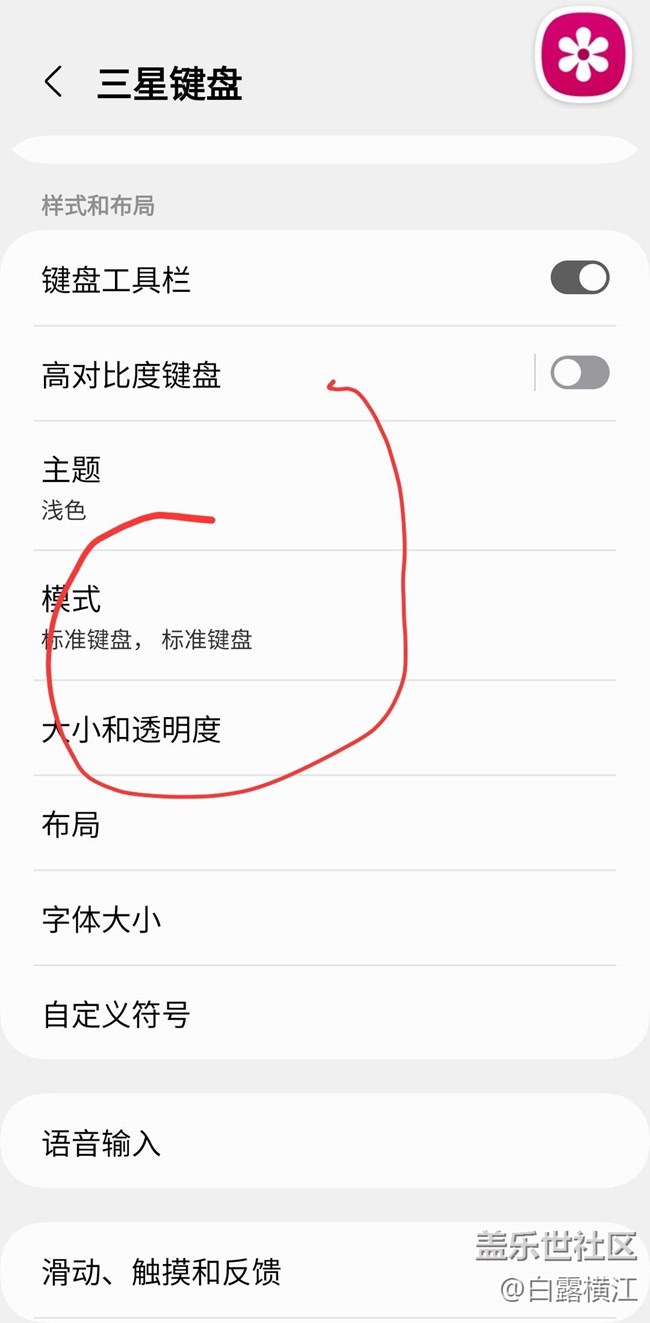650x1323 pixels.
Task: Turn off the 键盘工具栏 switch
Action: click(579, 278)
